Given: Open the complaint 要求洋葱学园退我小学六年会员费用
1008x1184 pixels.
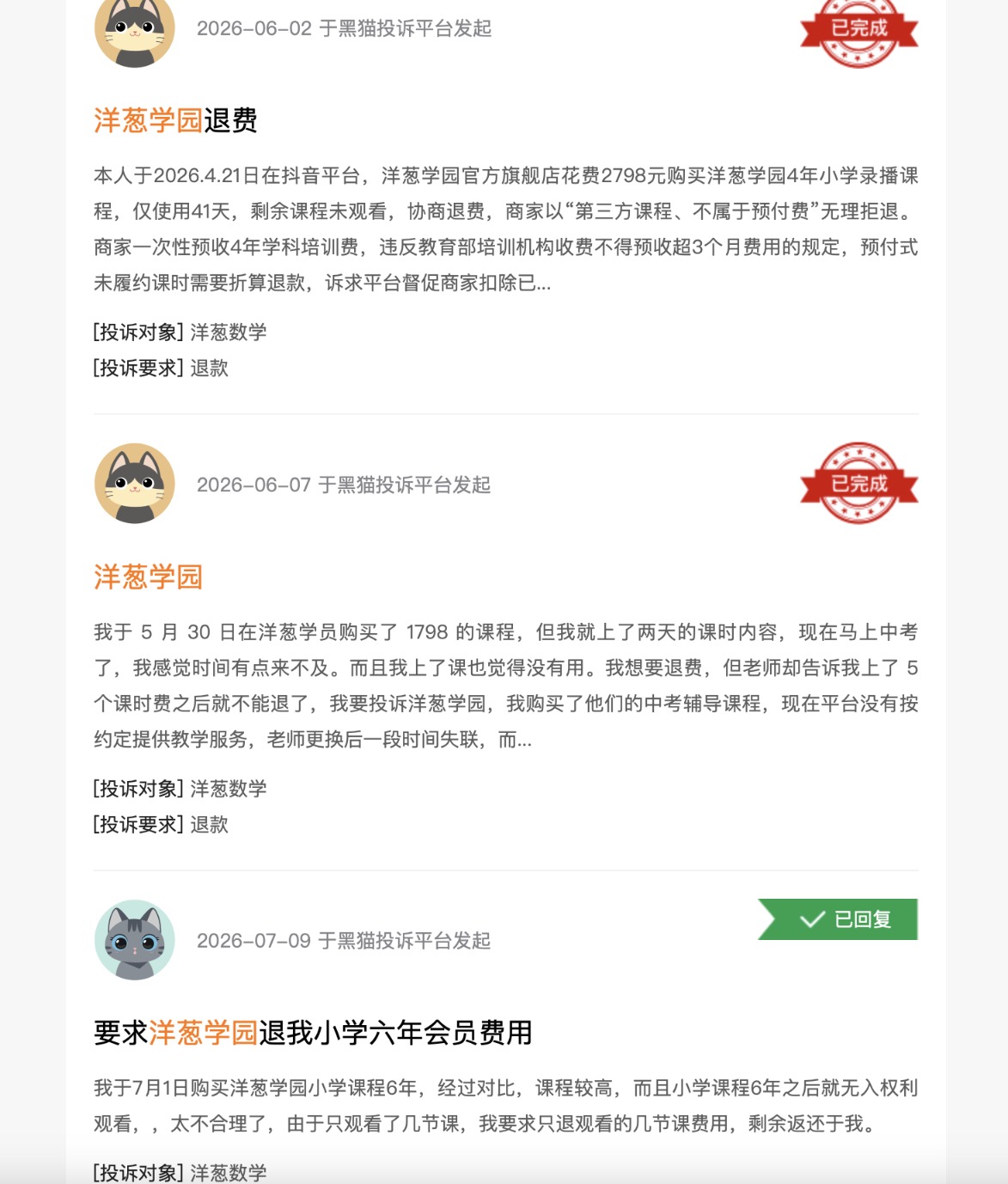Looking at the screenshot, I should click(x=313, y=1032).
